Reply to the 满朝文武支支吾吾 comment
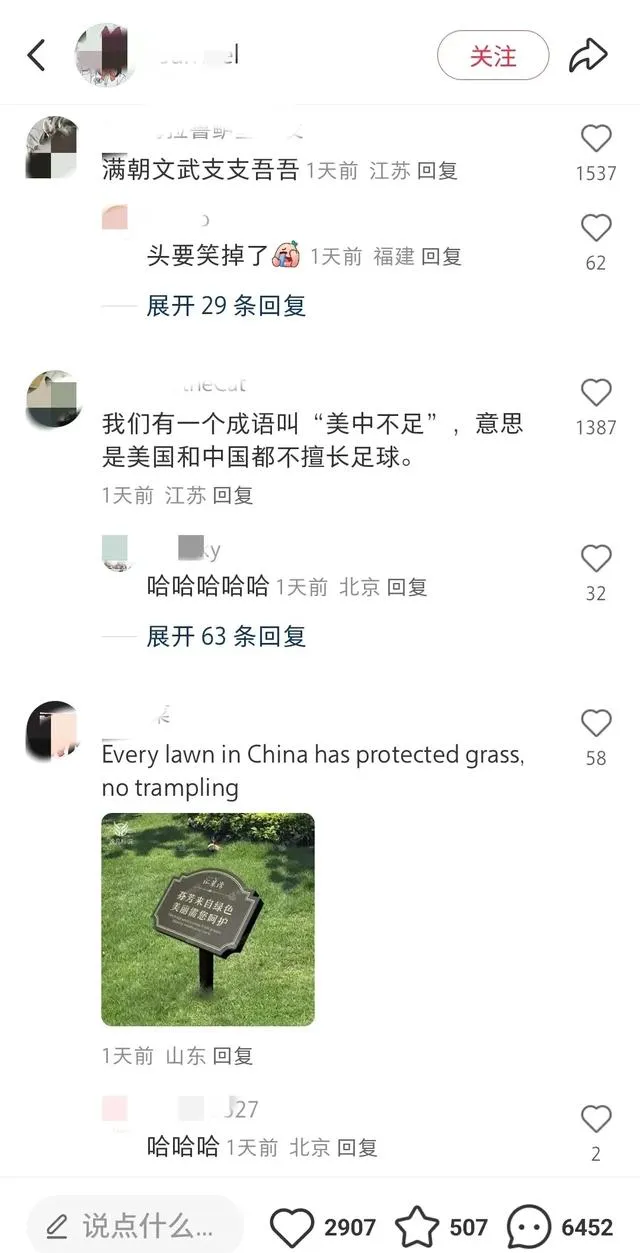The image size is (640, 1253). click(x=438, y=171)
